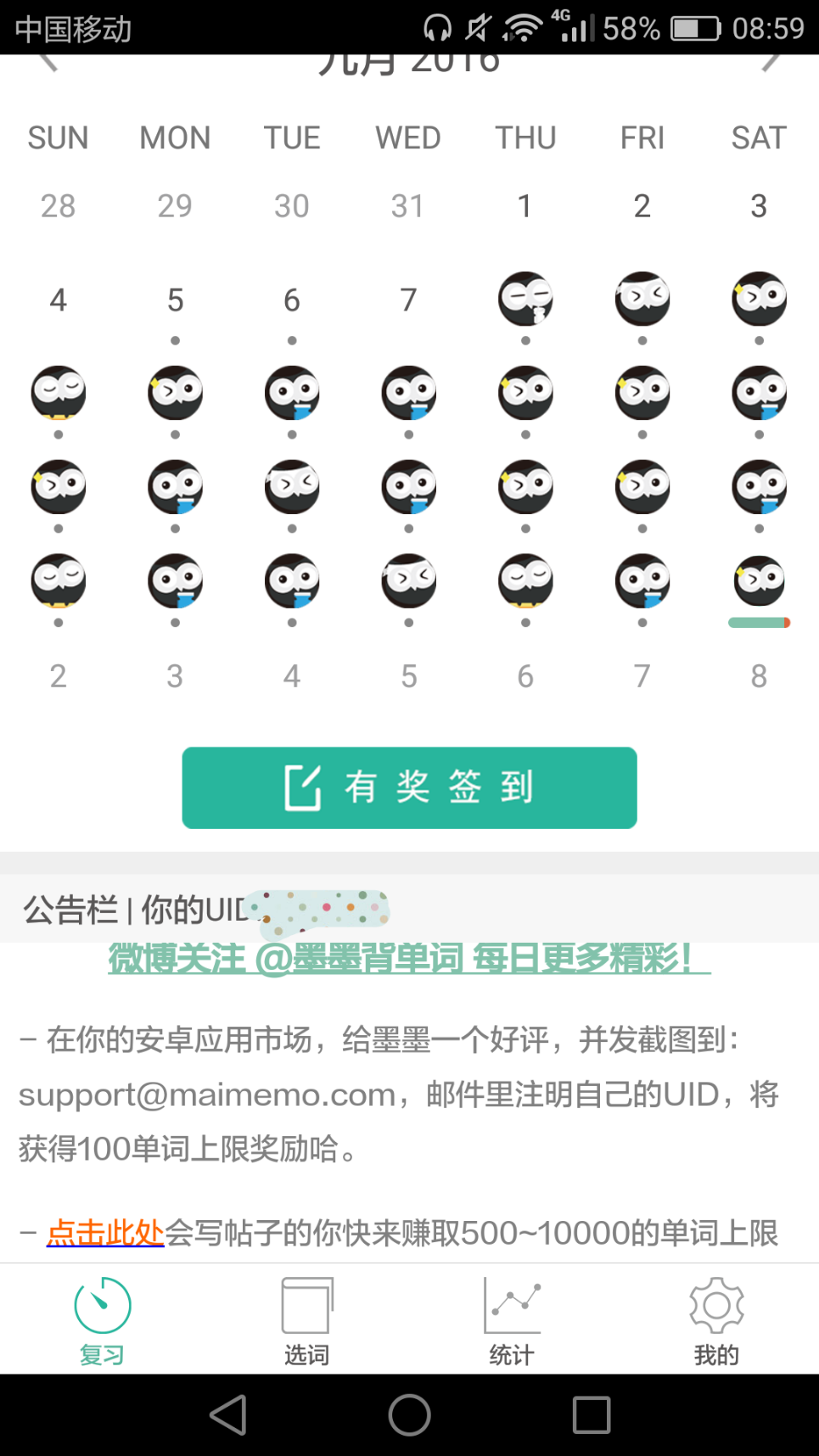Tap the sleeping owl above the number 2
819x1456 pixels.
pyautogui.click(x=58, y=580)
